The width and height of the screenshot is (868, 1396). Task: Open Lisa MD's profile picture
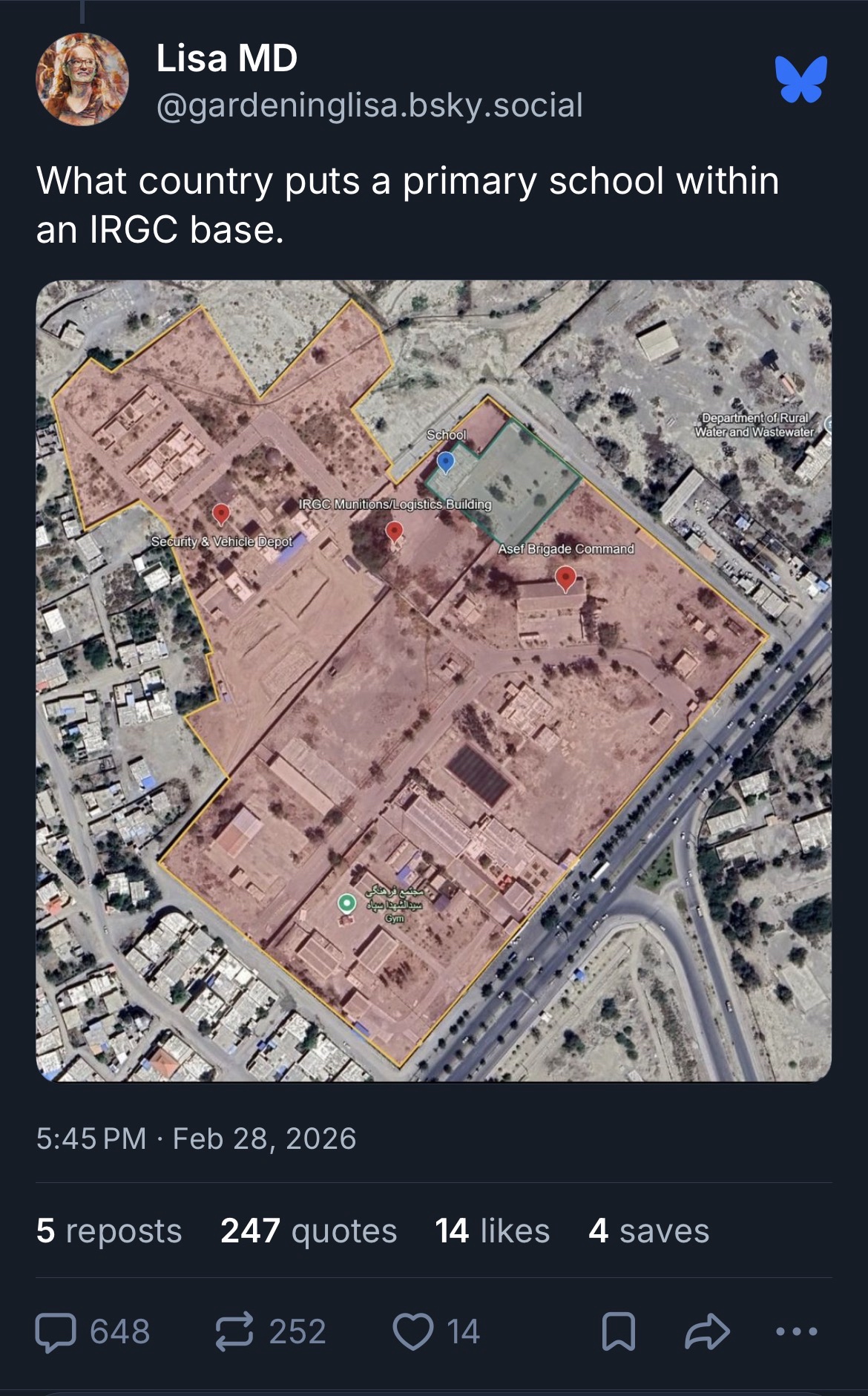point(82,79)
